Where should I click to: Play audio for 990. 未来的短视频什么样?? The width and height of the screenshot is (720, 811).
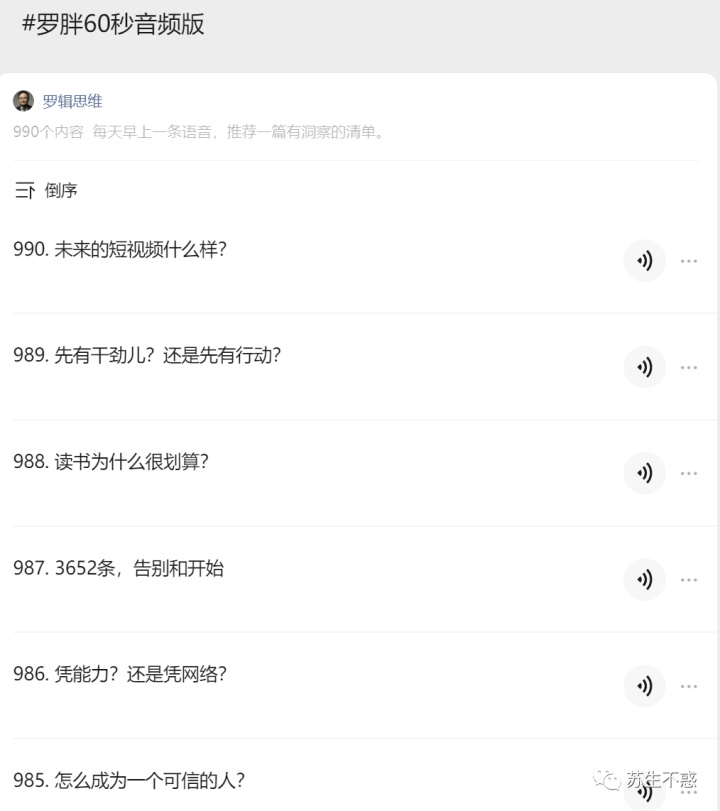pos(644,261)
